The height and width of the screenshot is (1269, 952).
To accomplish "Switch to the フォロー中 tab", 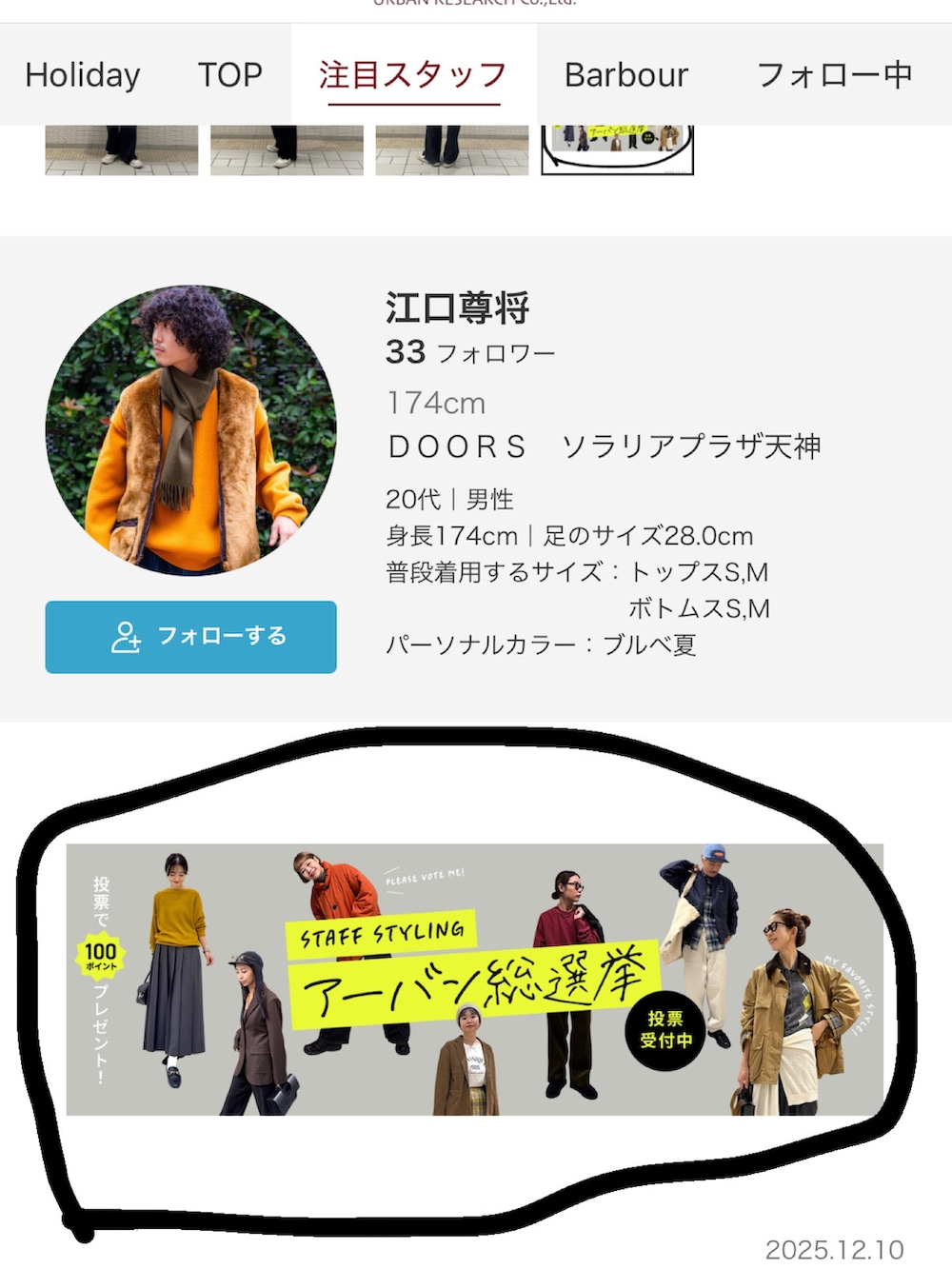I will [834, 75].
